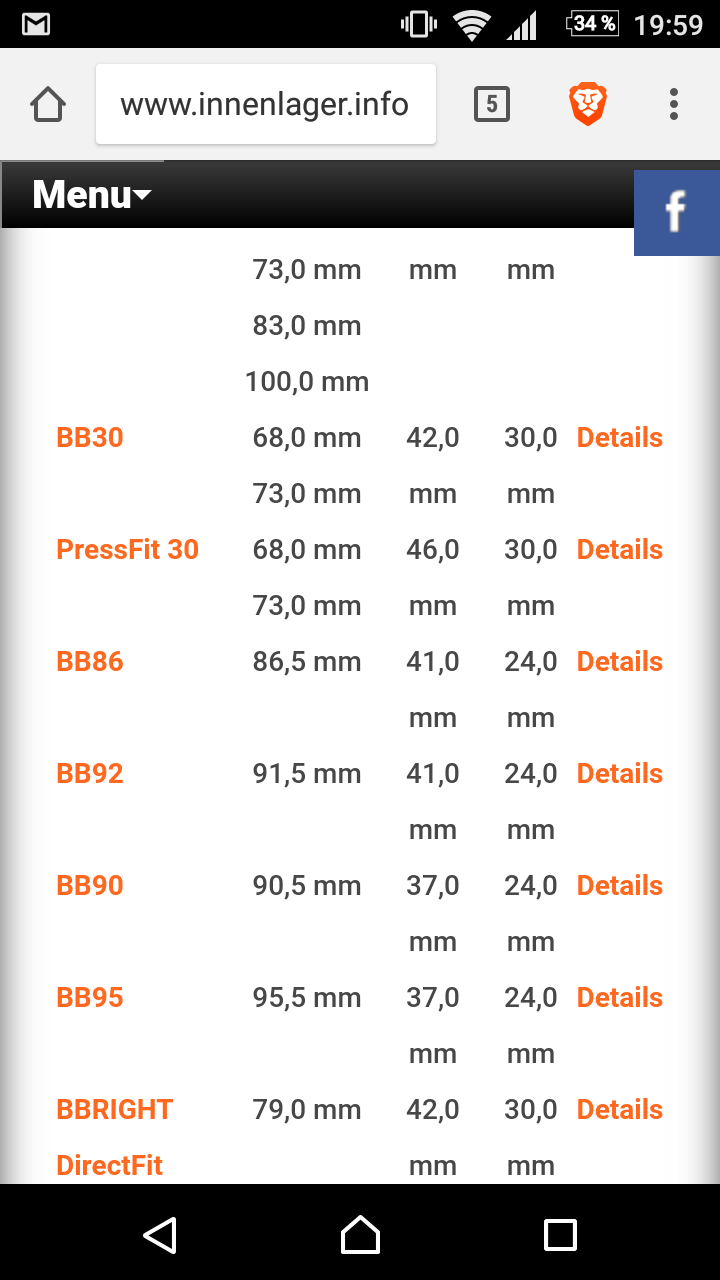Open the BB86 link

click(x=90, y=662)
